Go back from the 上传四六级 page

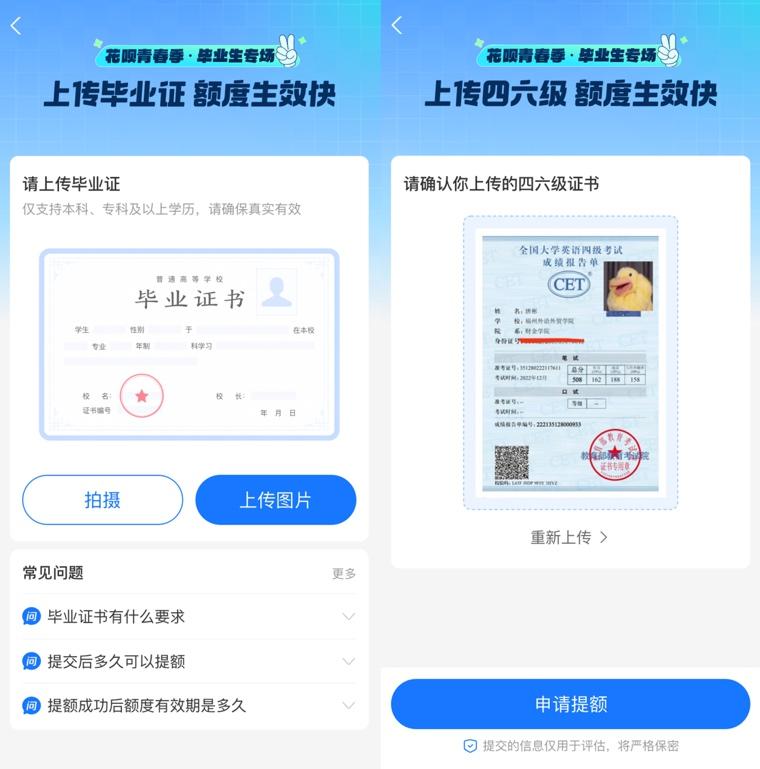coord(397,26)
